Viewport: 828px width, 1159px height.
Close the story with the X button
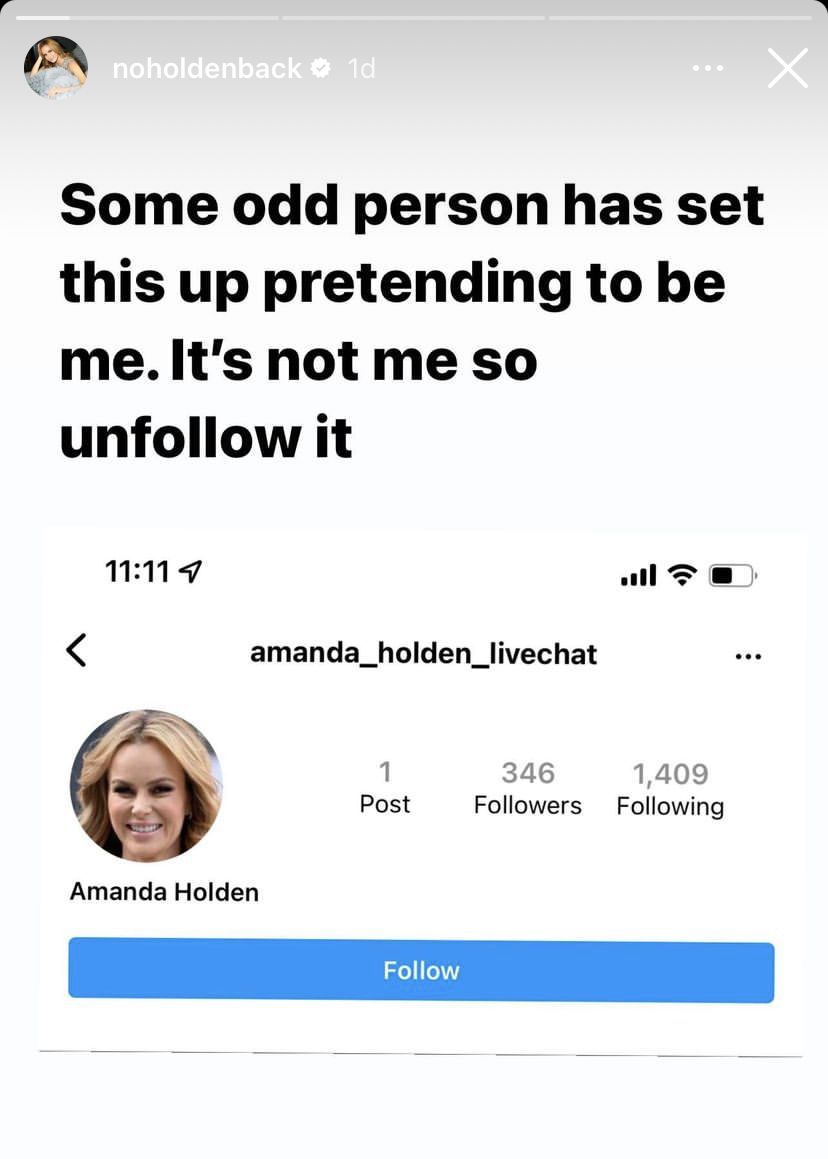(x=788, y=68)
